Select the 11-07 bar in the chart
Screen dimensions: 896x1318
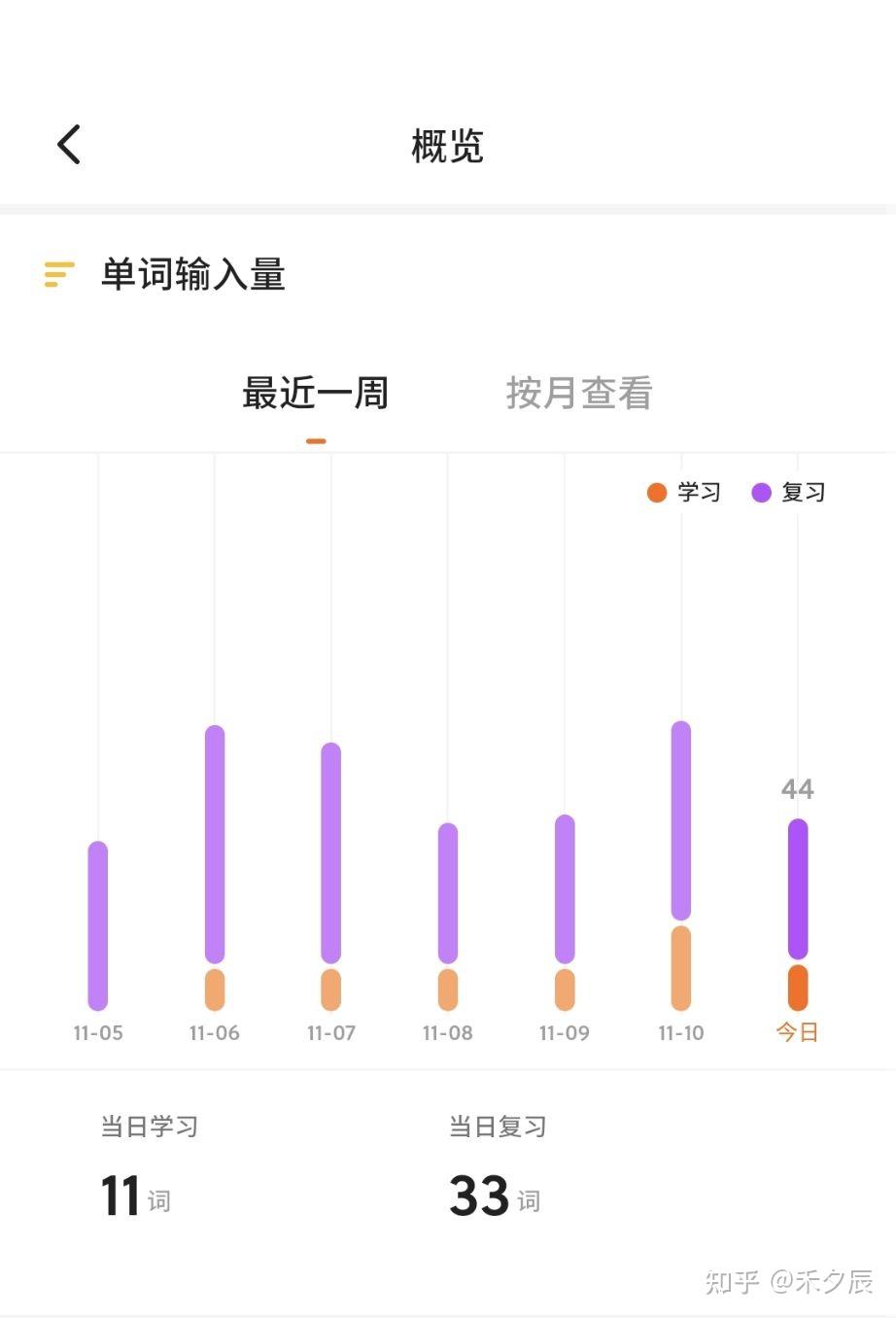[331, 877]
